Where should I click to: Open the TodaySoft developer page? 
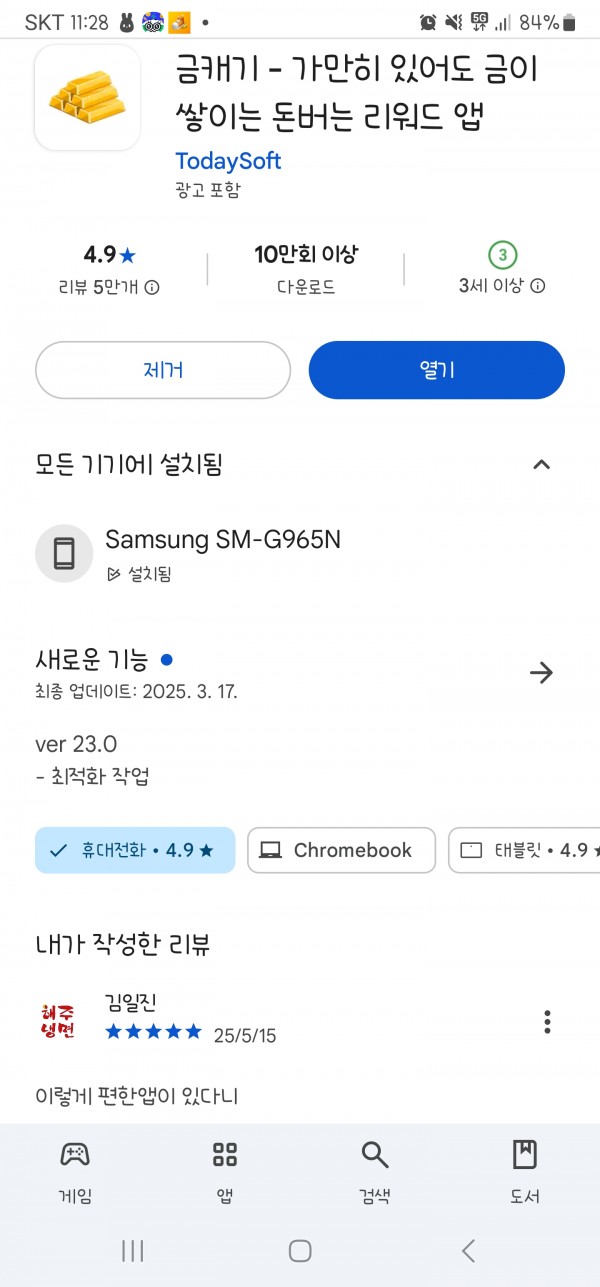pyautogui.click(x=228, y=161)
